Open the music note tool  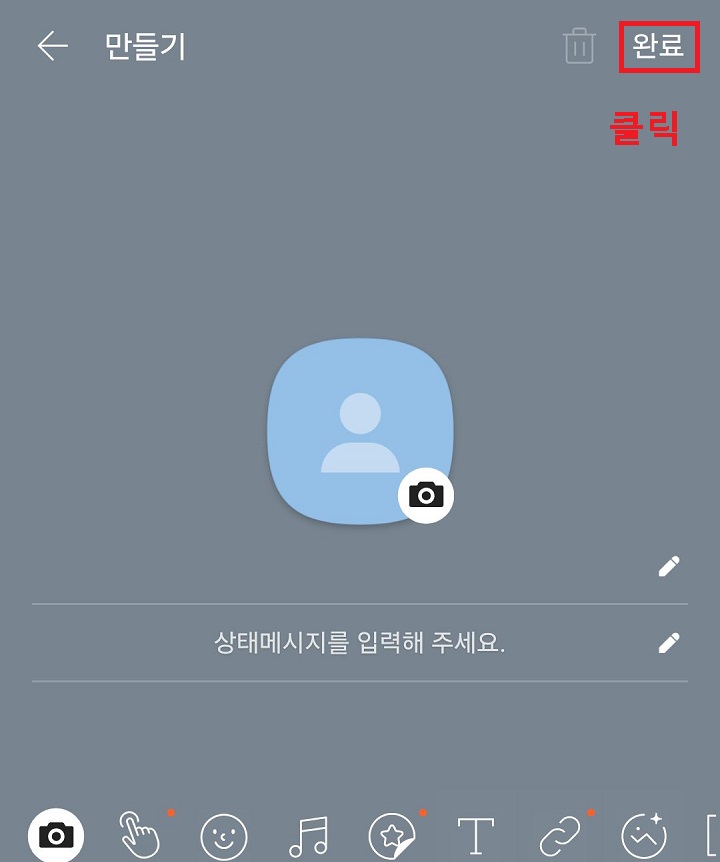(x=309, y=836)
